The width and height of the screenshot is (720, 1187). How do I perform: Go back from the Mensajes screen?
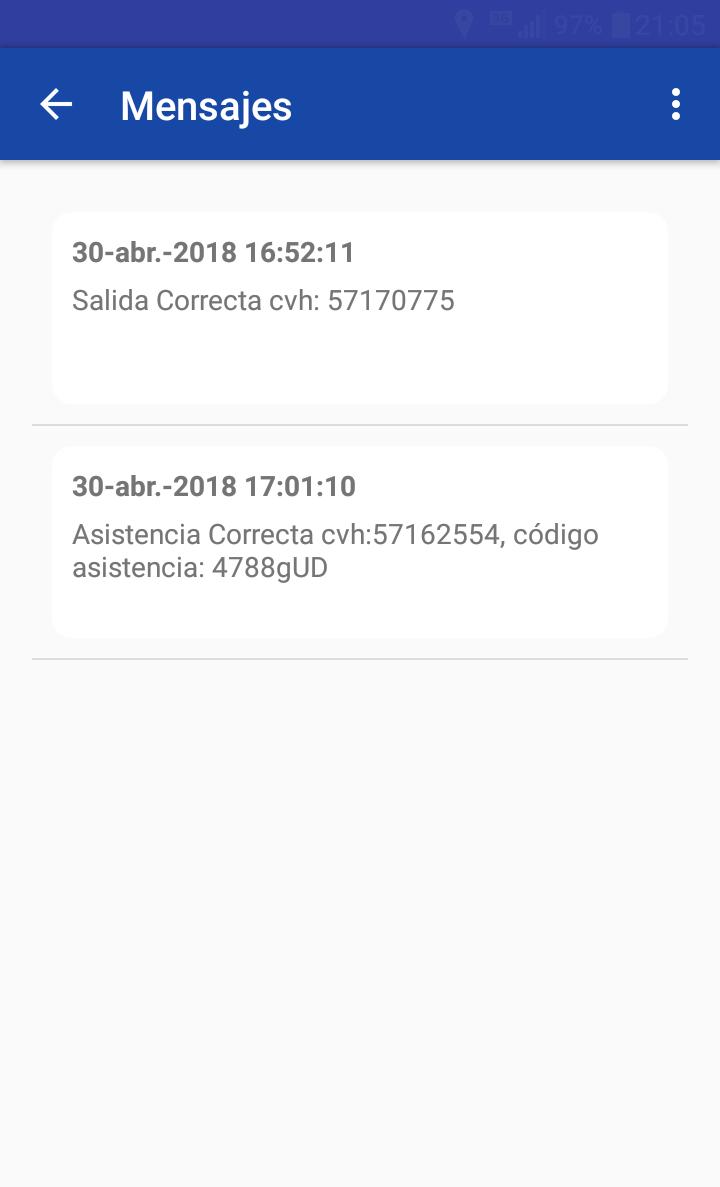(56, 104)
